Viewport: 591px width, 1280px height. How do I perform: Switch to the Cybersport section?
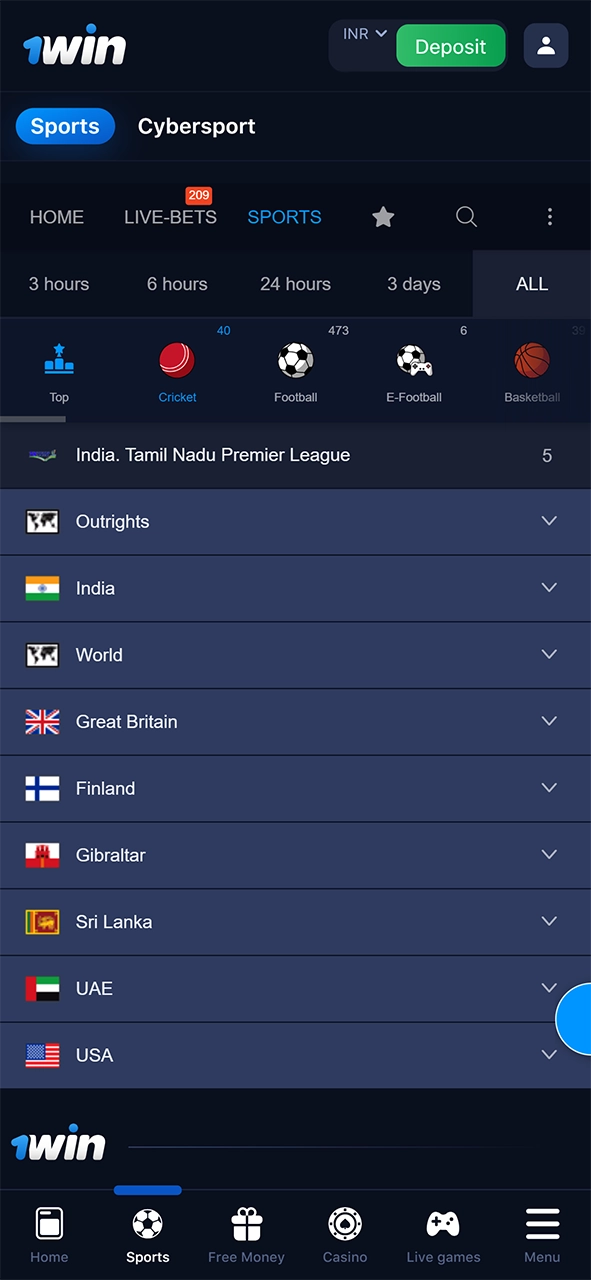pos(196,126)
